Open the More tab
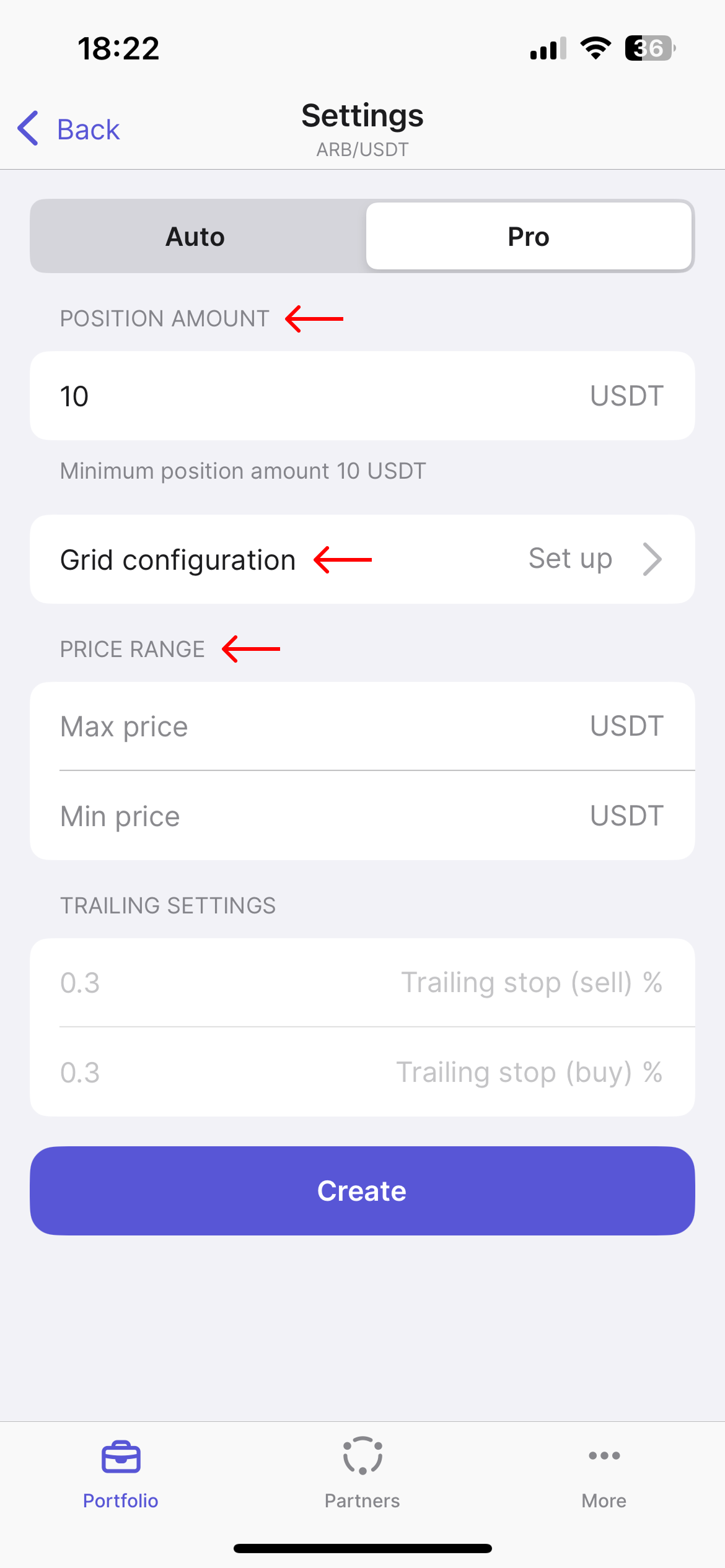 604,1473
